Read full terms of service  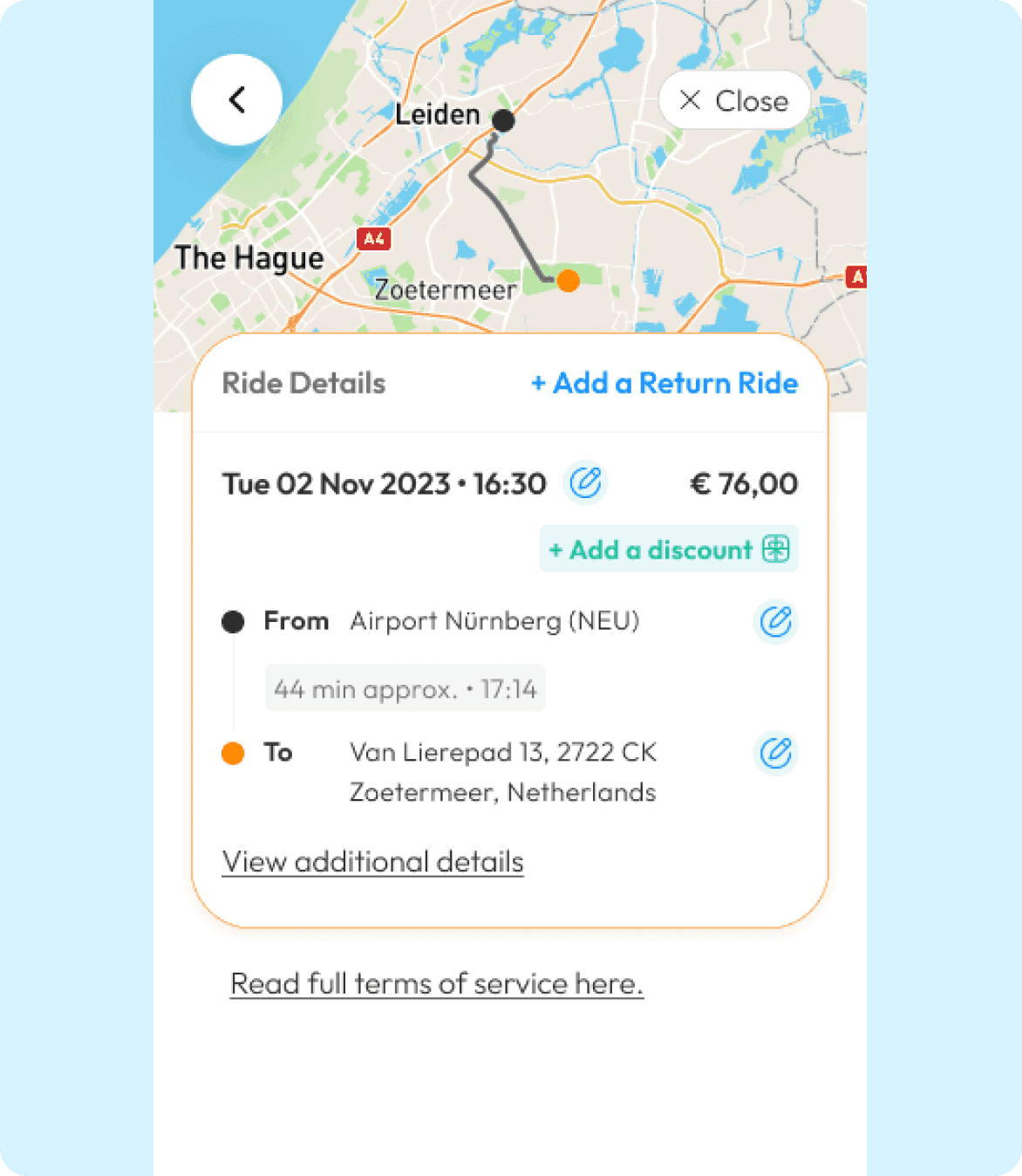click(x=436, y=984)
